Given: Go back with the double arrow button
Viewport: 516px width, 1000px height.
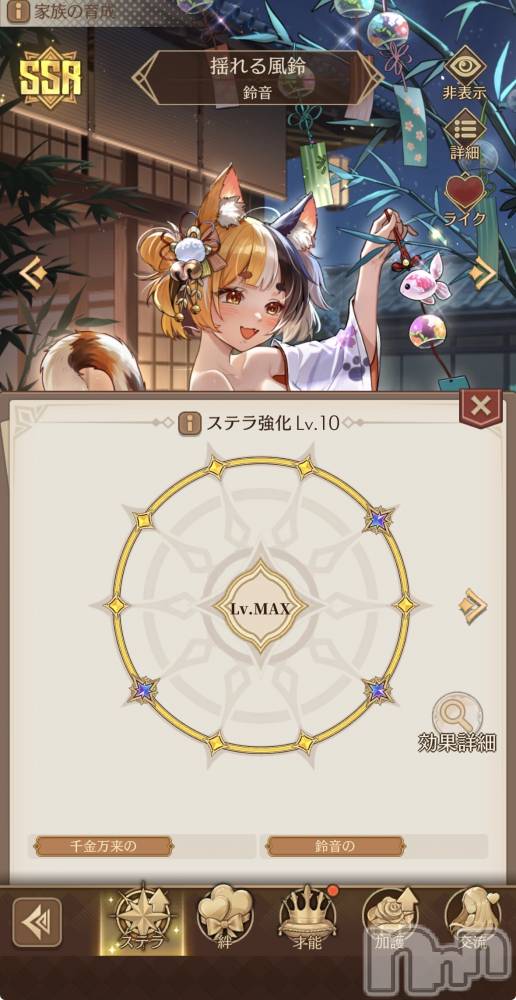Looking at the screenshot, I should (x=38, y=921).
